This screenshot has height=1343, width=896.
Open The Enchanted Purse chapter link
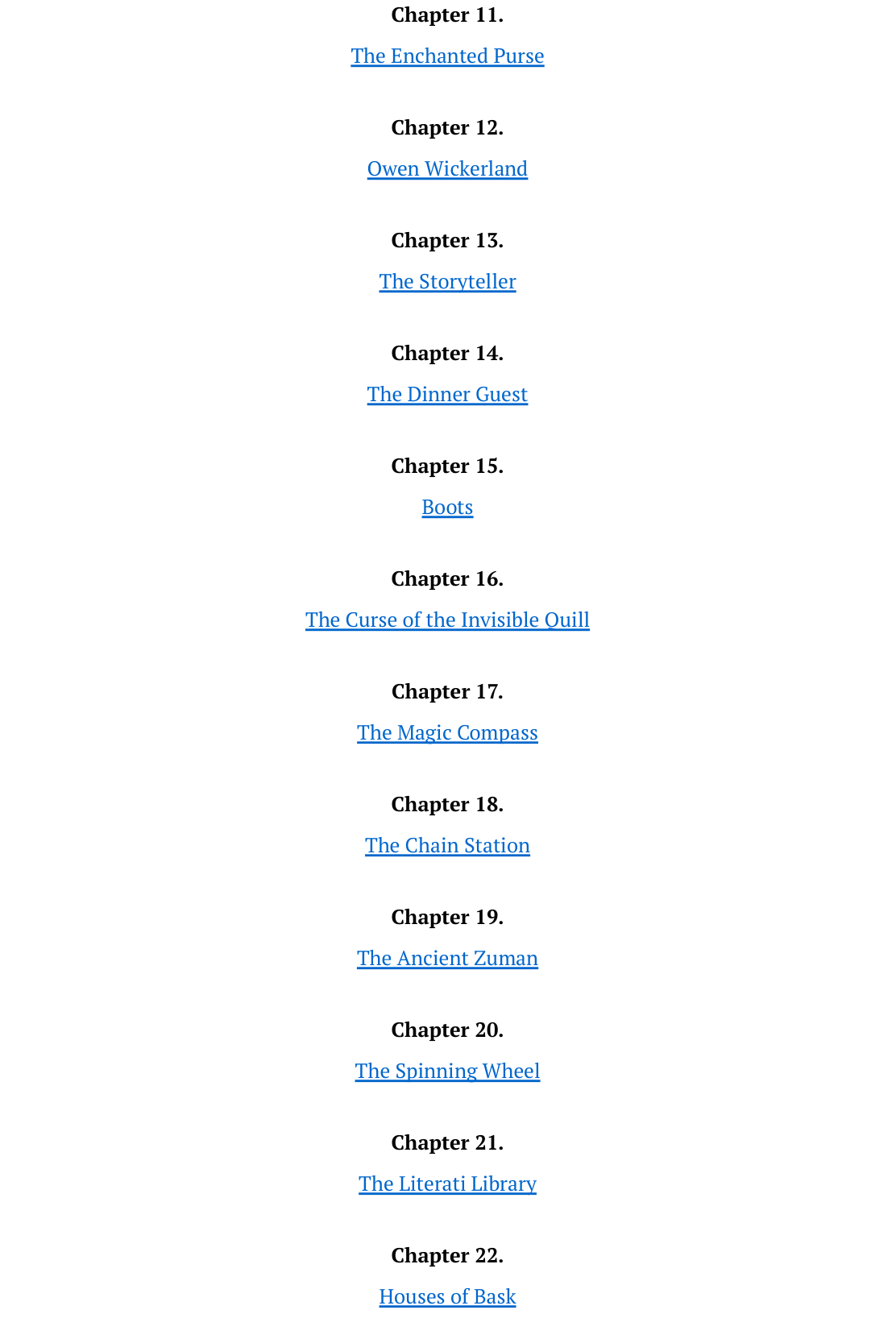(x=447, y=56)
